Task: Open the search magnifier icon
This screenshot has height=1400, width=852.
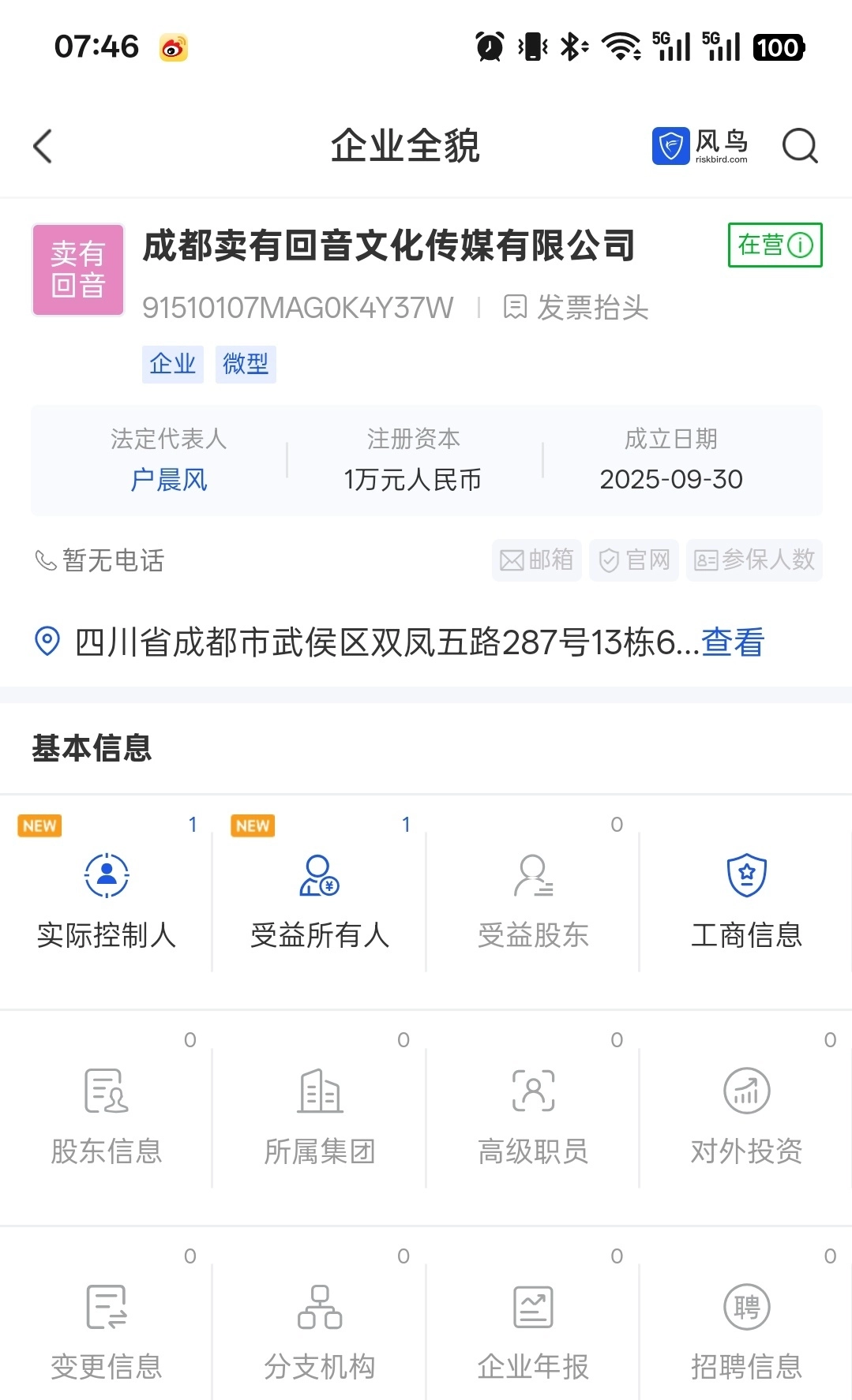Action: coord(799,146)
